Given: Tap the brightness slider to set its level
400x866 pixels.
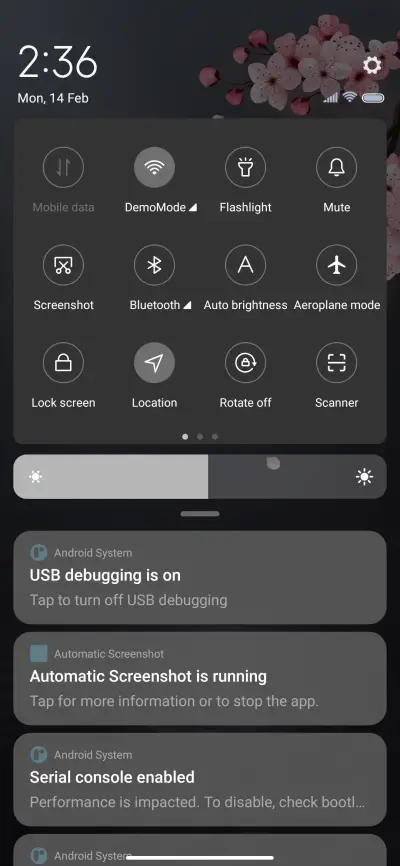Looking at the screenshot, I should pyautogui.click(x=200, y=477).
